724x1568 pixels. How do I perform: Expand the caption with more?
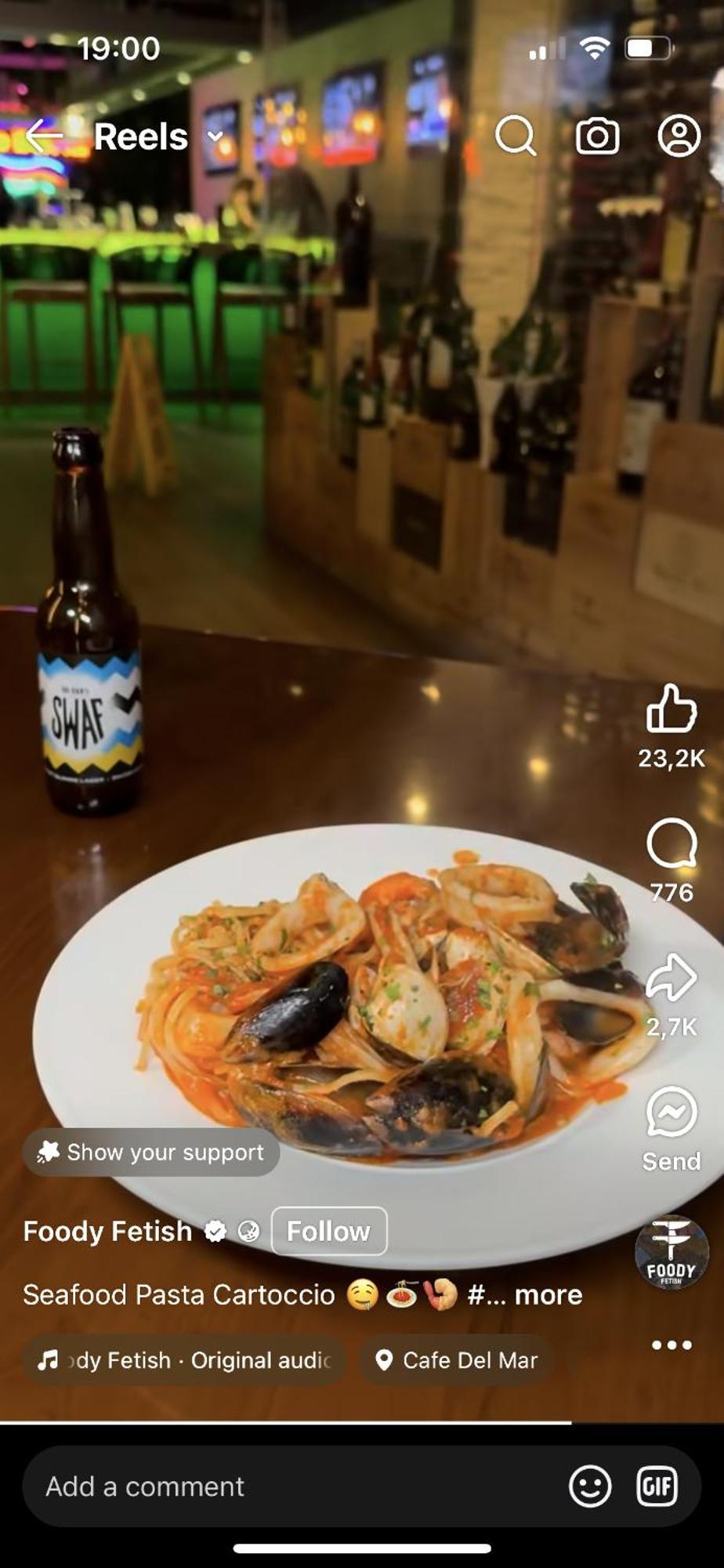548,1294
